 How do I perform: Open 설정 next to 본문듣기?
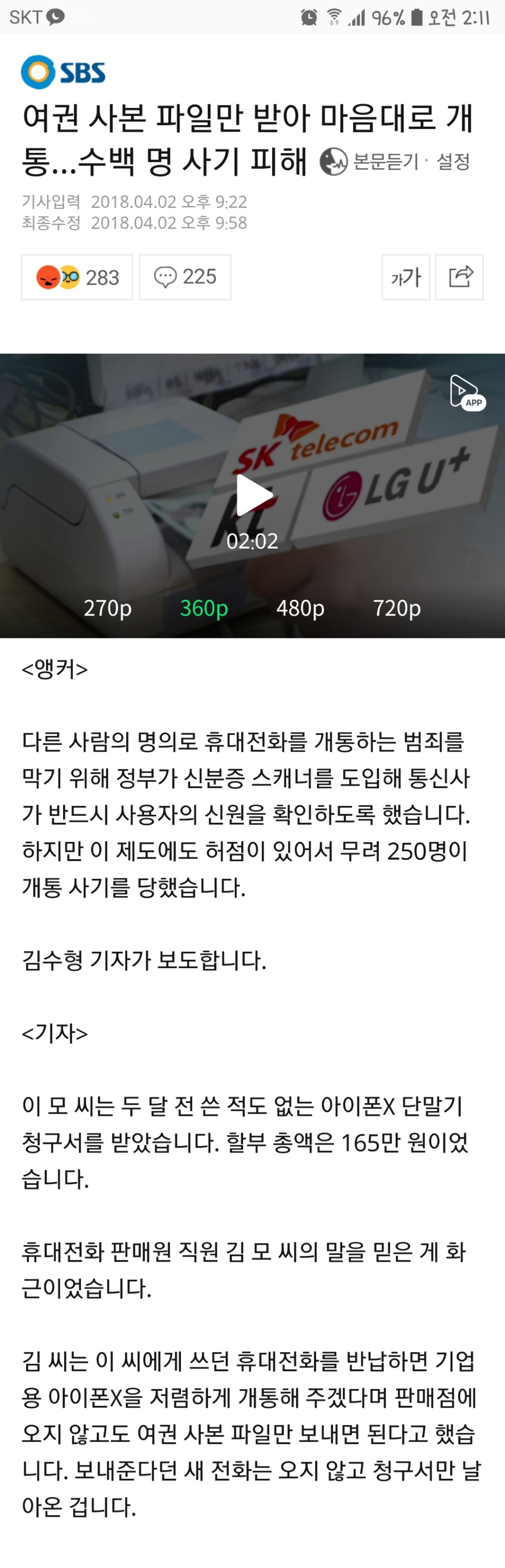[453, 162]
